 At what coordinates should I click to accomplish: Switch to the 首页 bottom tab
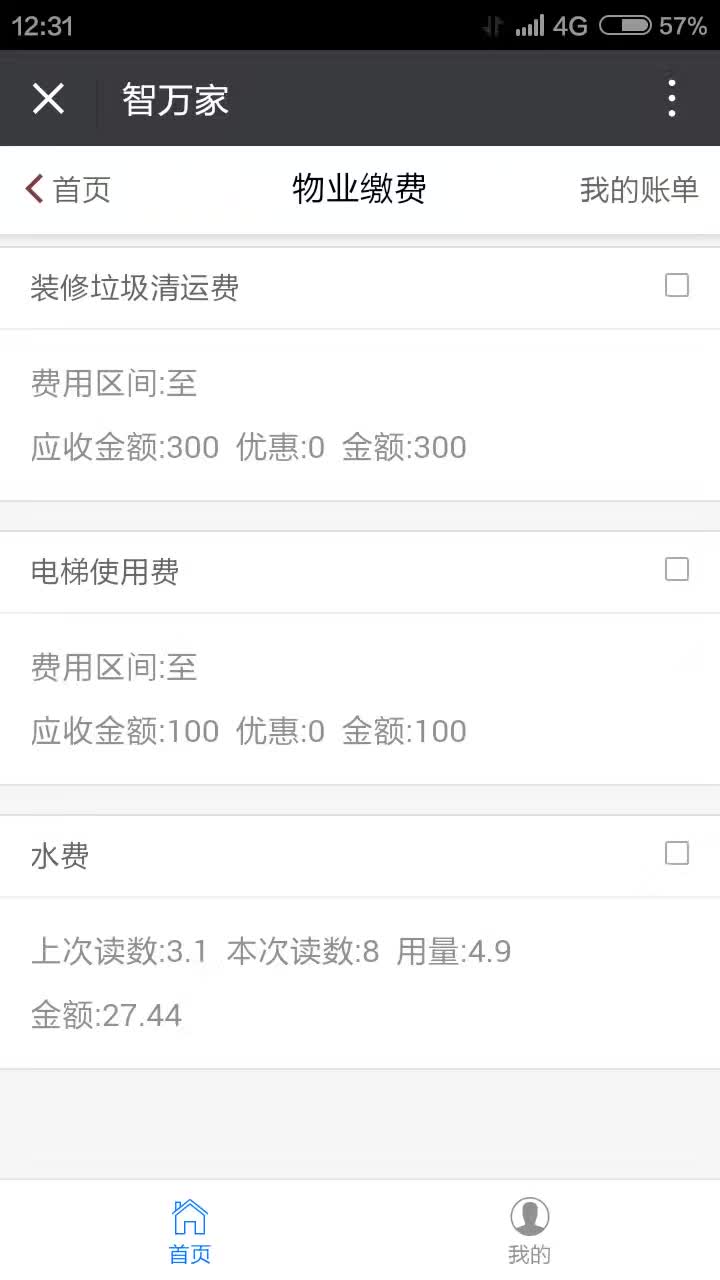coord(189,1231)
